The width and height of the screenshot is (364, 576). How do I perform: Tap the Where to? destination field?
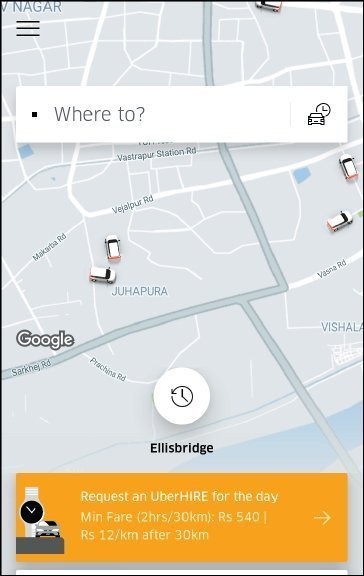[153, 114]
